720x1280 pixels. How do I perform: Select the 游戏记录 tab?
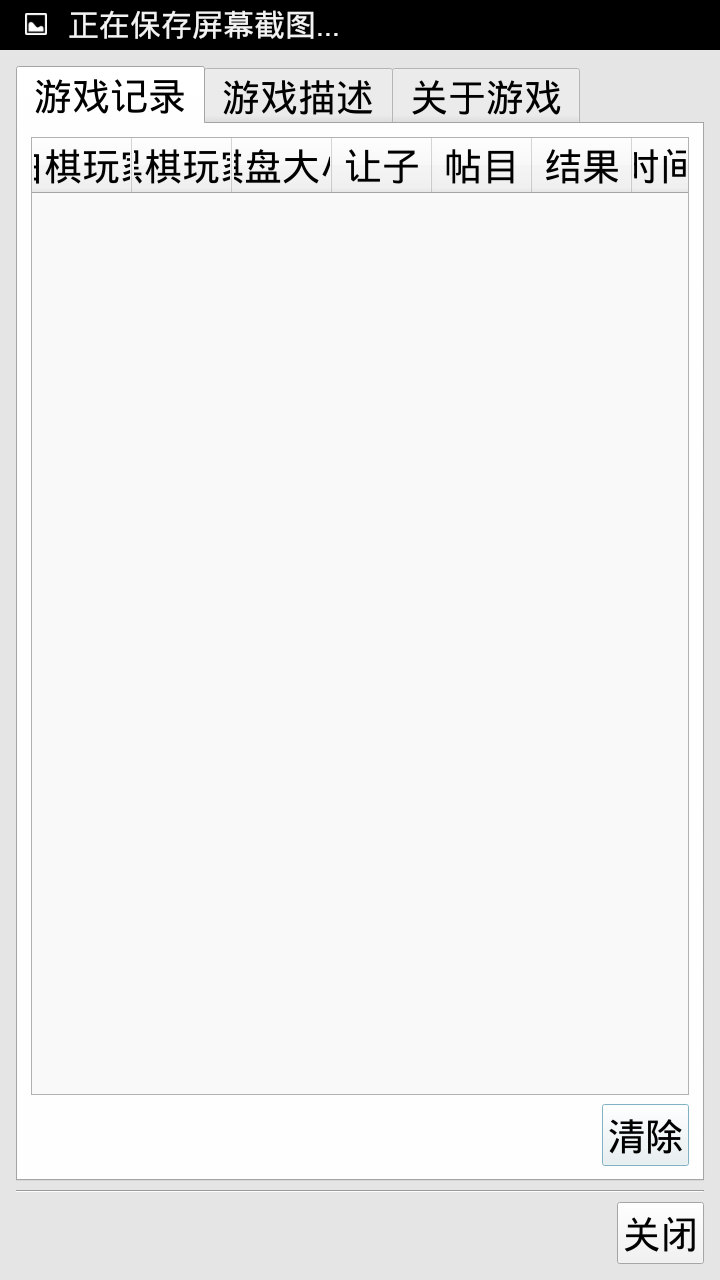click(x=110, y=96)
